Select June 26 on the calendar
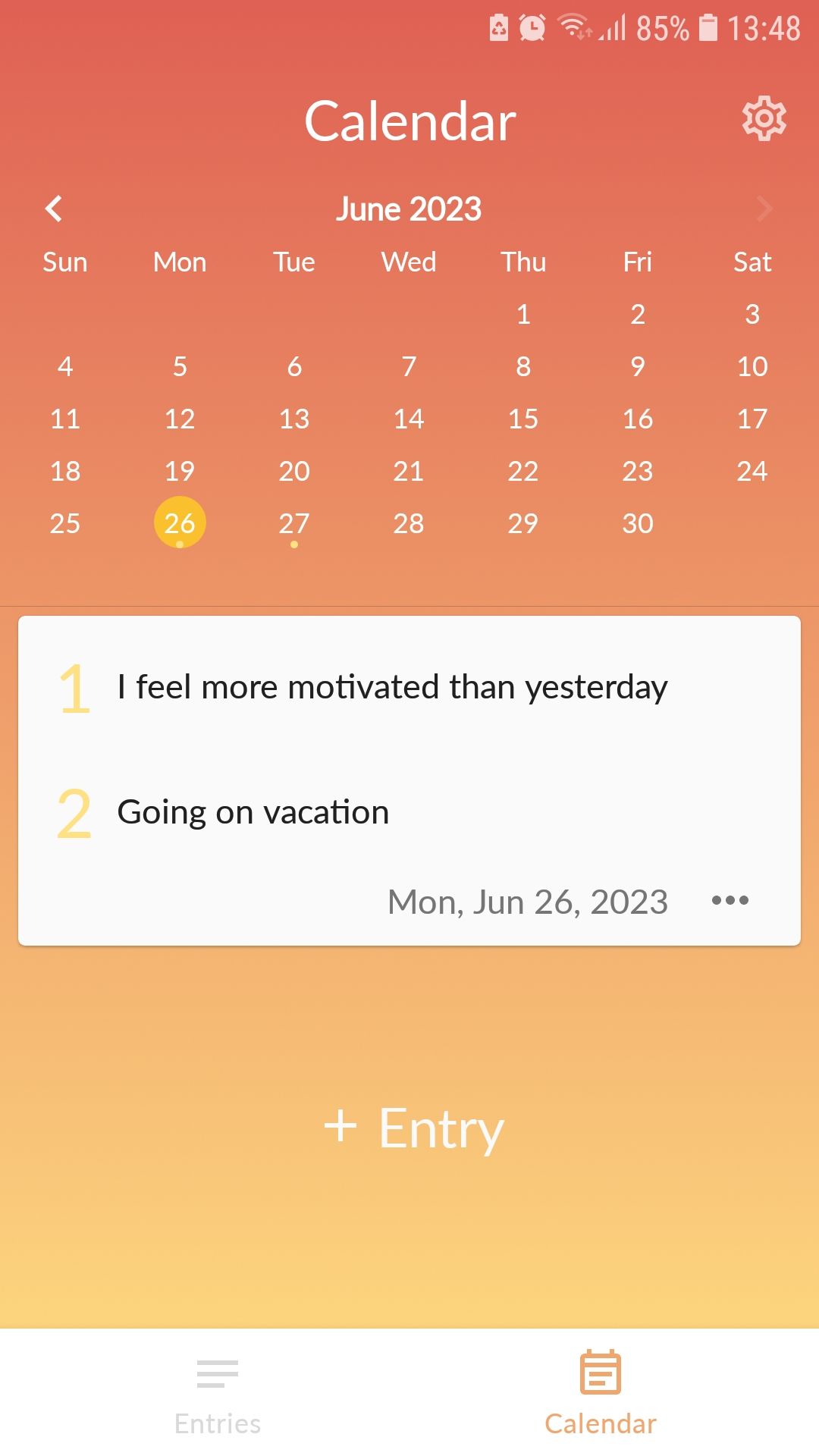This screenshot has height=1456, width=819. 180,523
